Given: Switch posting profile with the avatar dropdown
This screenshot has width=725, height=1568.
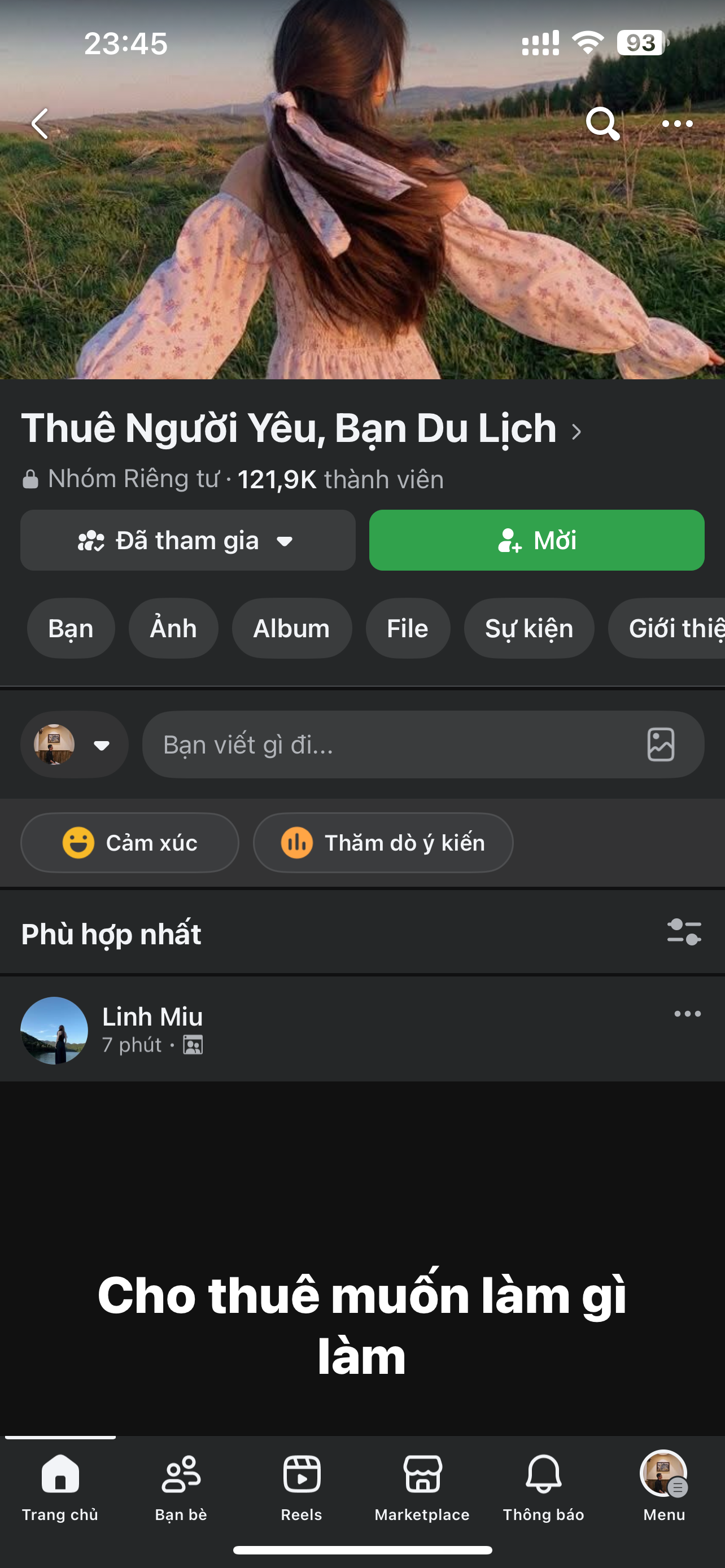Looking at the screenshot, I should (x=75, y=744).
